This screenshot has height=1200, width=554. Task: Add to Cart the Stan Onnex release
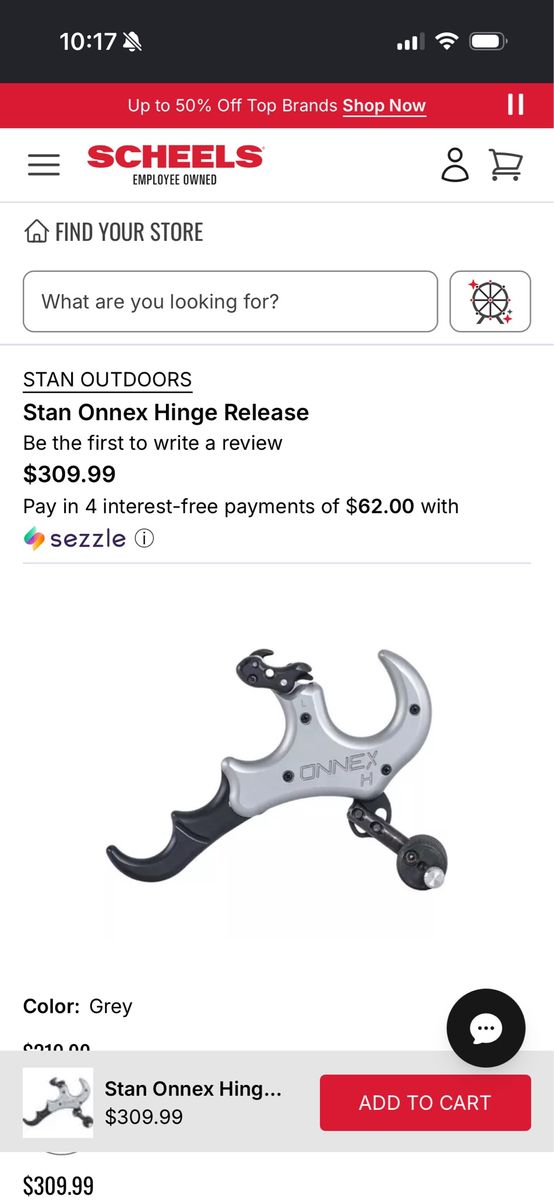tap(425, 1103)
